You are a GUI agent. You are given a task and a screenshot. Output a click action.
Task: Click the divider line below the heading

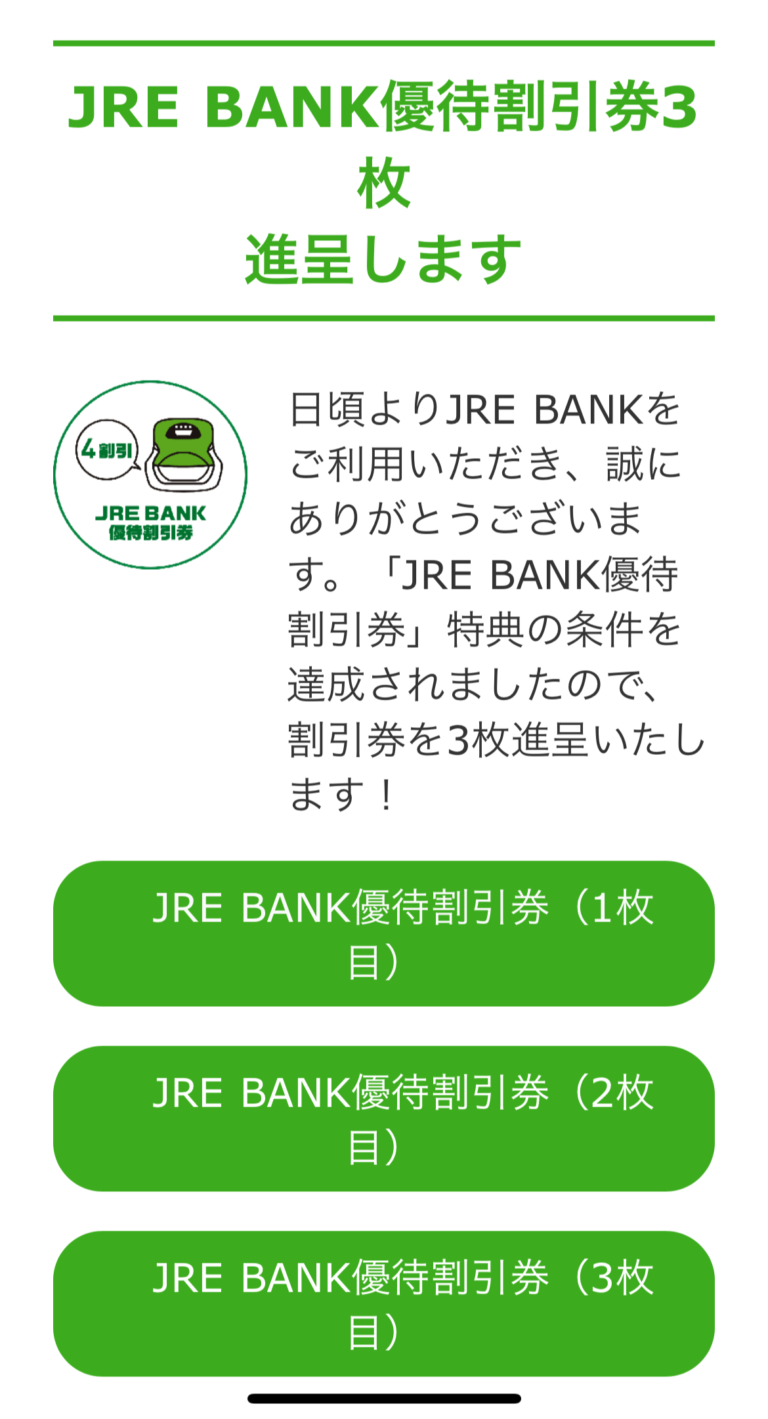[384, 318]
